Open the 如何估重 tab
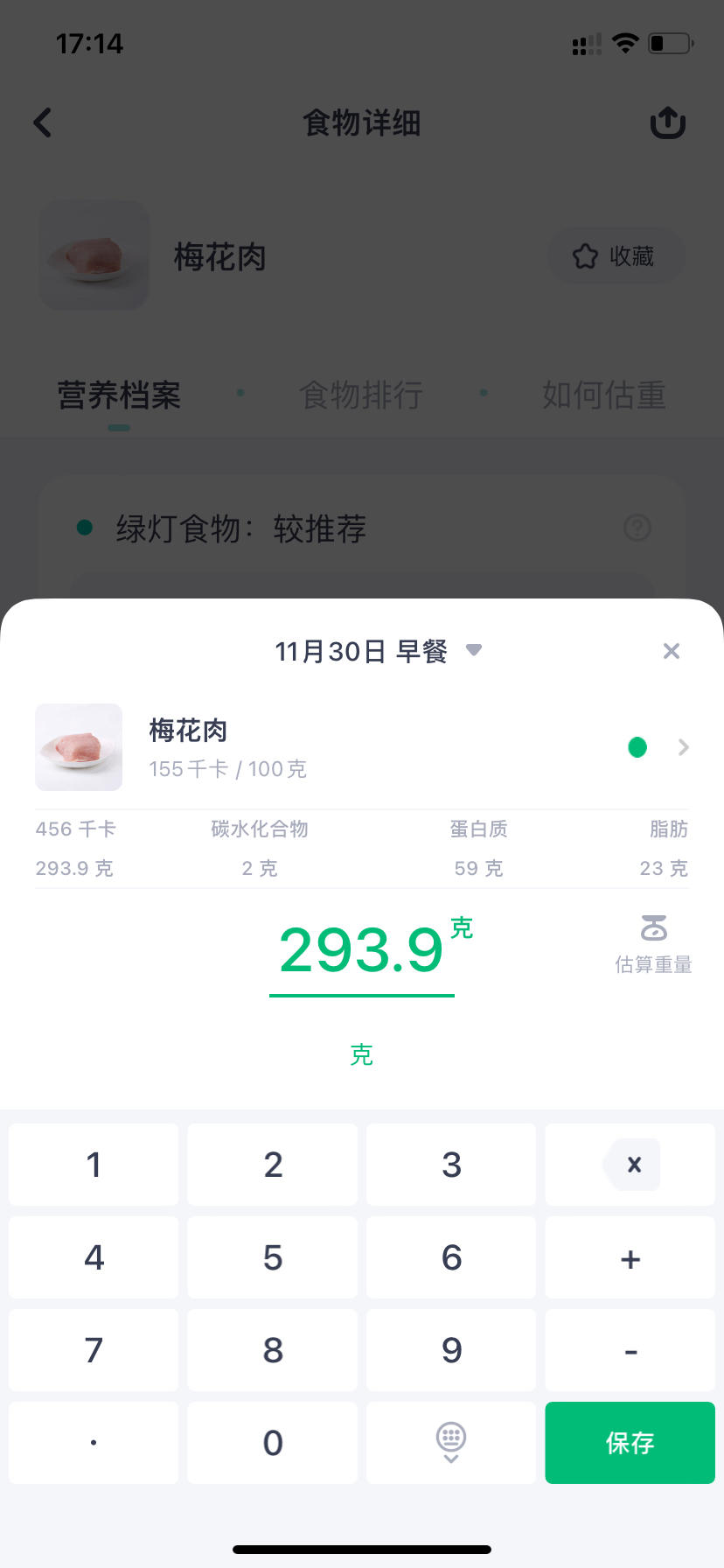This screenshot has height=1568, width=724. [x=604, y=395]
